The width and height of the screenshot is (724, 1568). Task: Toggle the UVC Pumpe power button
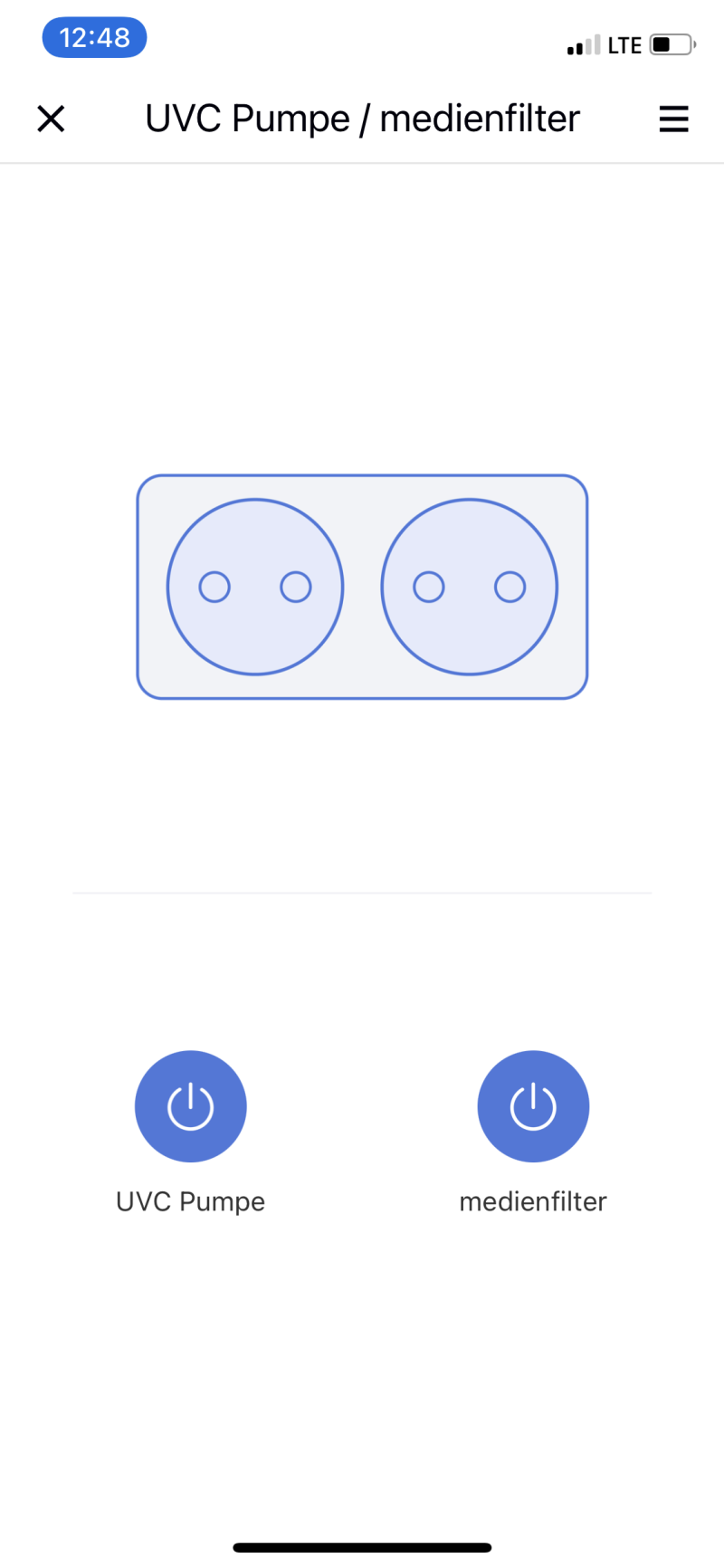190,1105
